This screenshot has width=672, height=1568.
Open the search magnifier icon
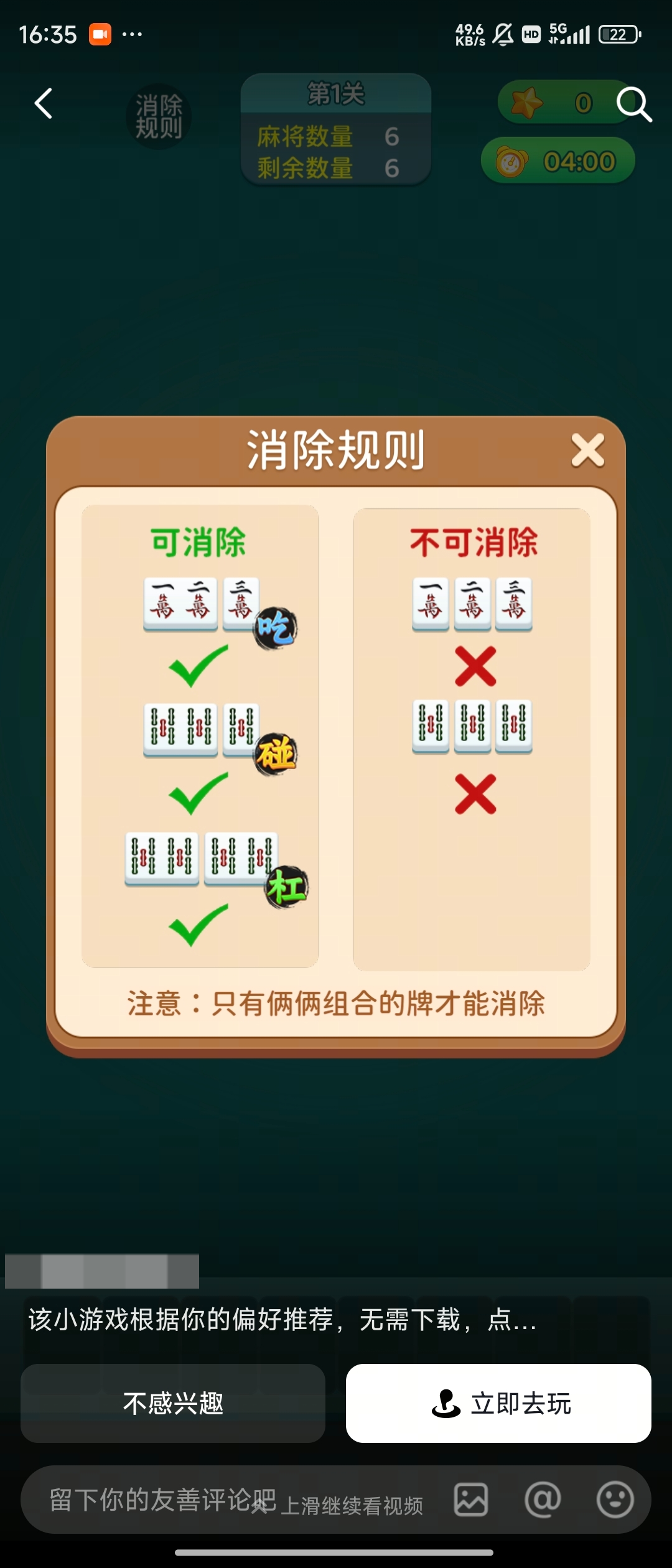(633, 104)
